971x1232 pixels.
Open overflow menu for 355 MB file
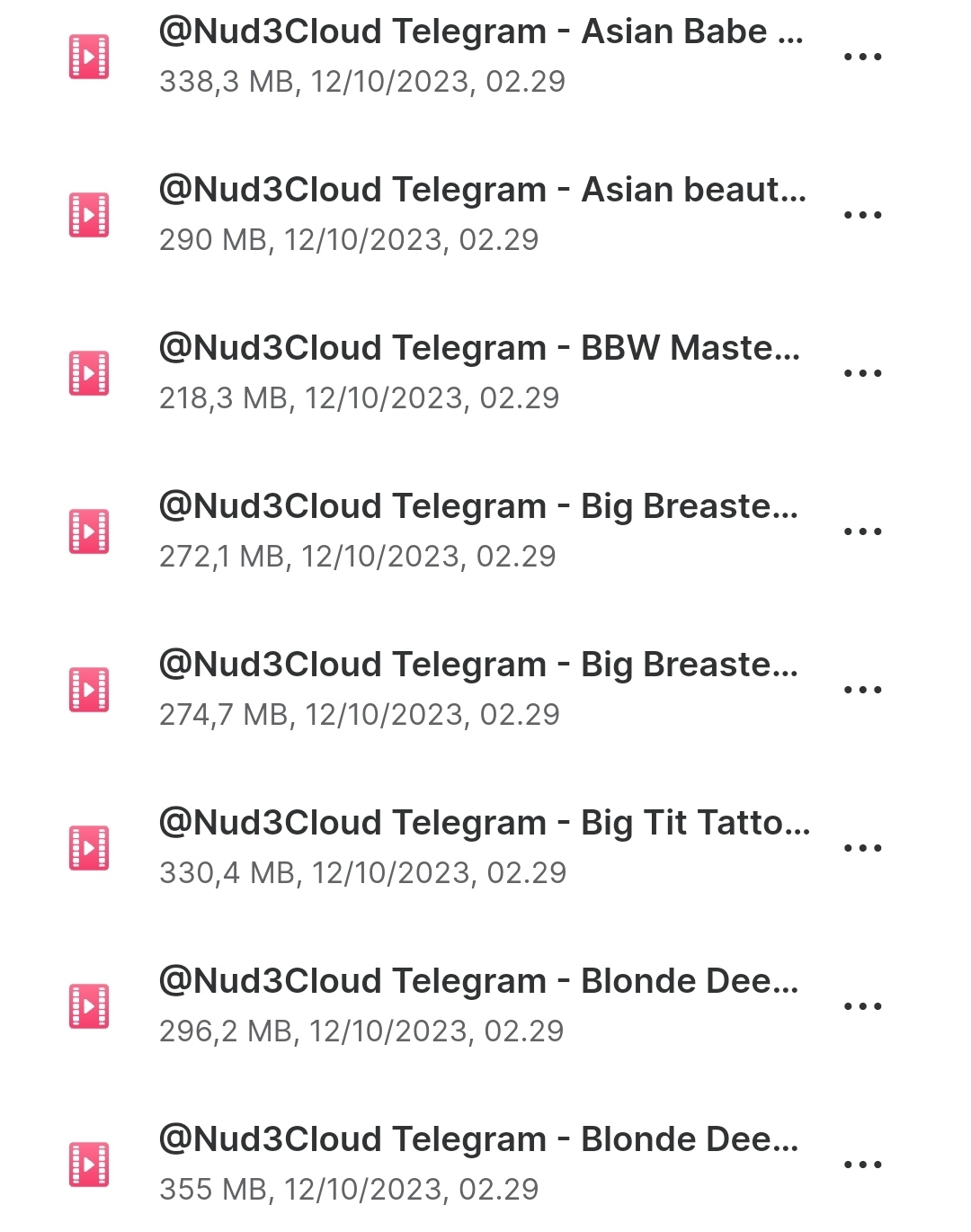[862, 1165]
